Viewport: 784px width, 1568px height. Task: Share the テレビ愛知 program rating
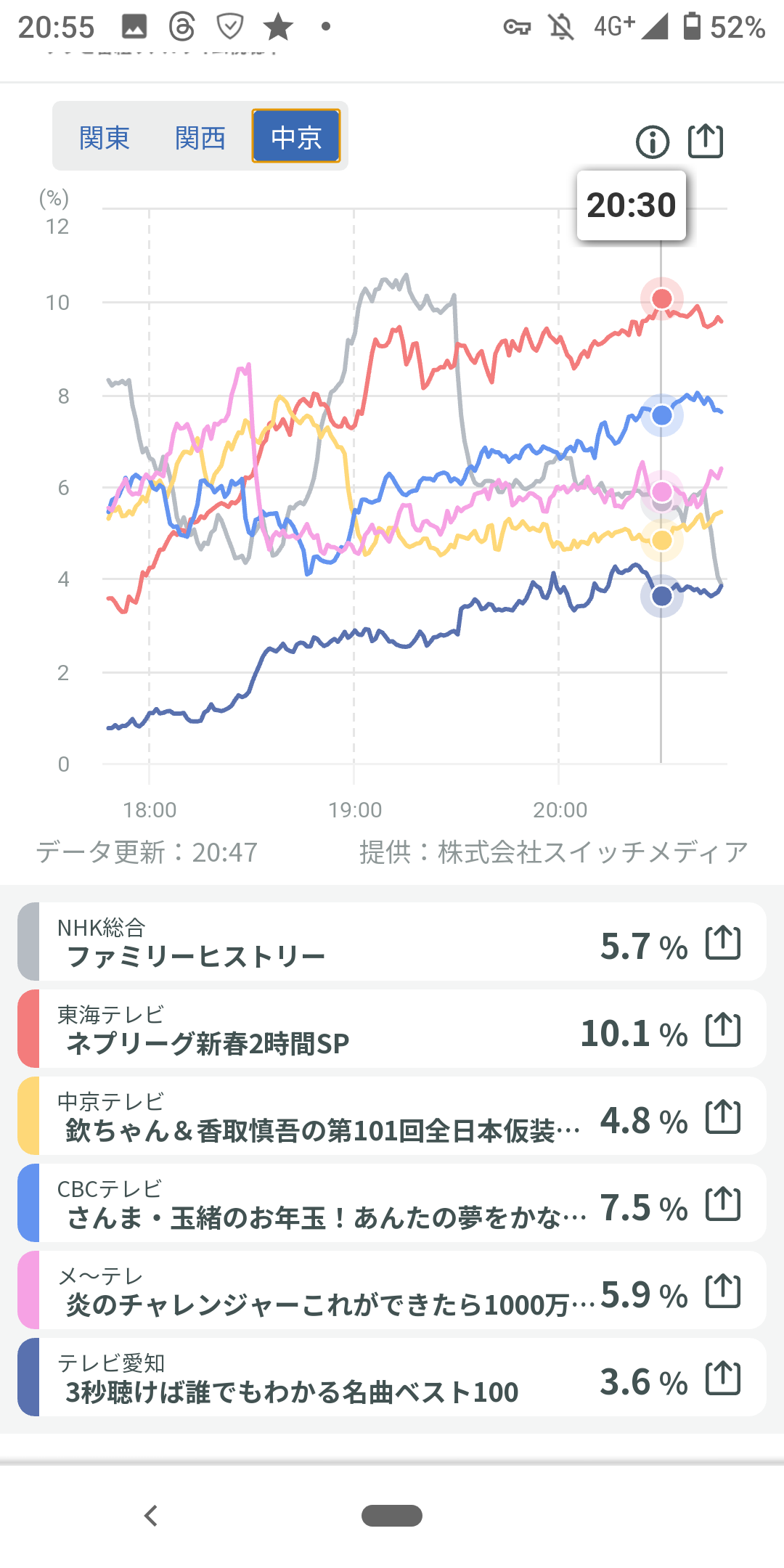pos(723,1379)
